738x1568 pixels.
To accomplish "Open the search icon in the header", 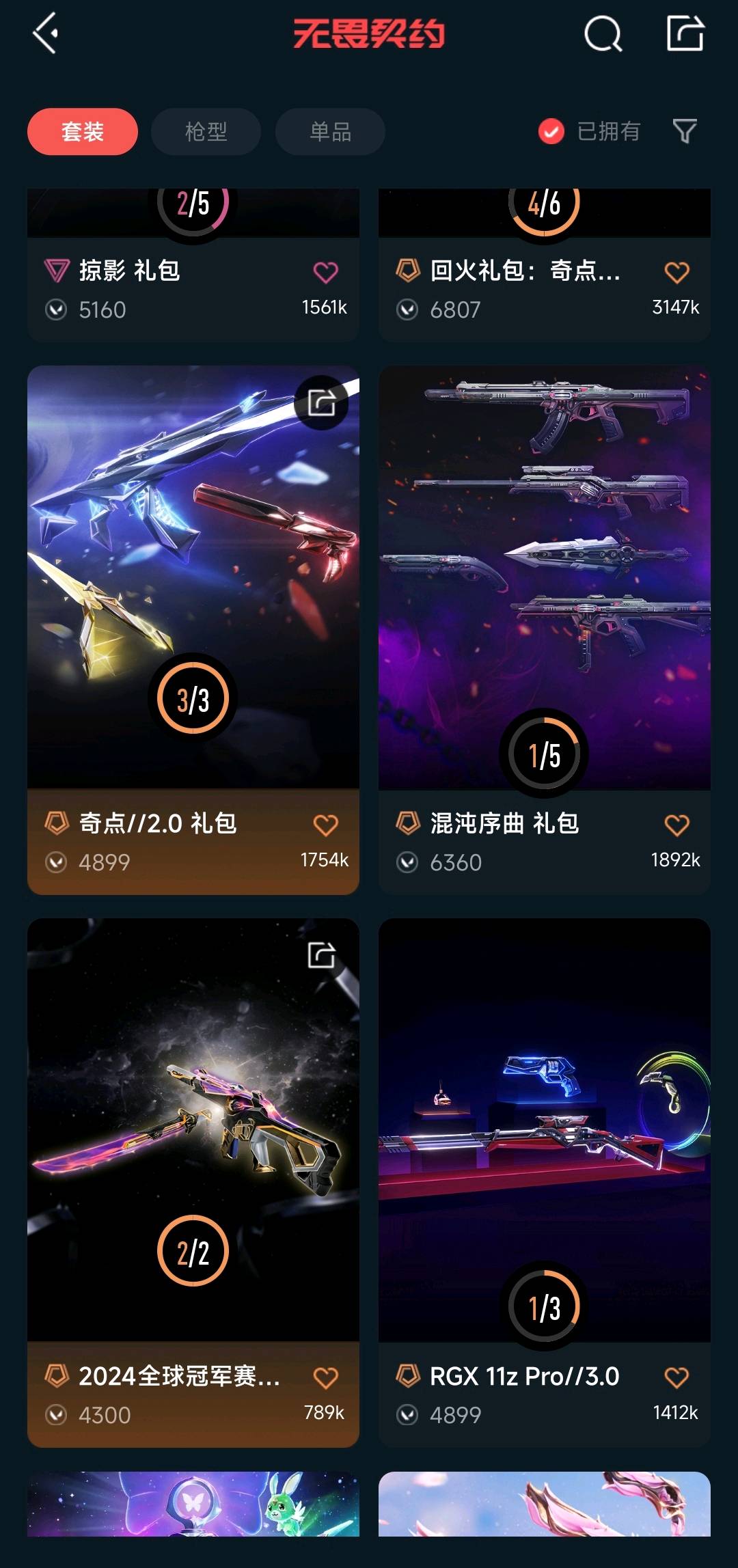I will click(603, 33).
